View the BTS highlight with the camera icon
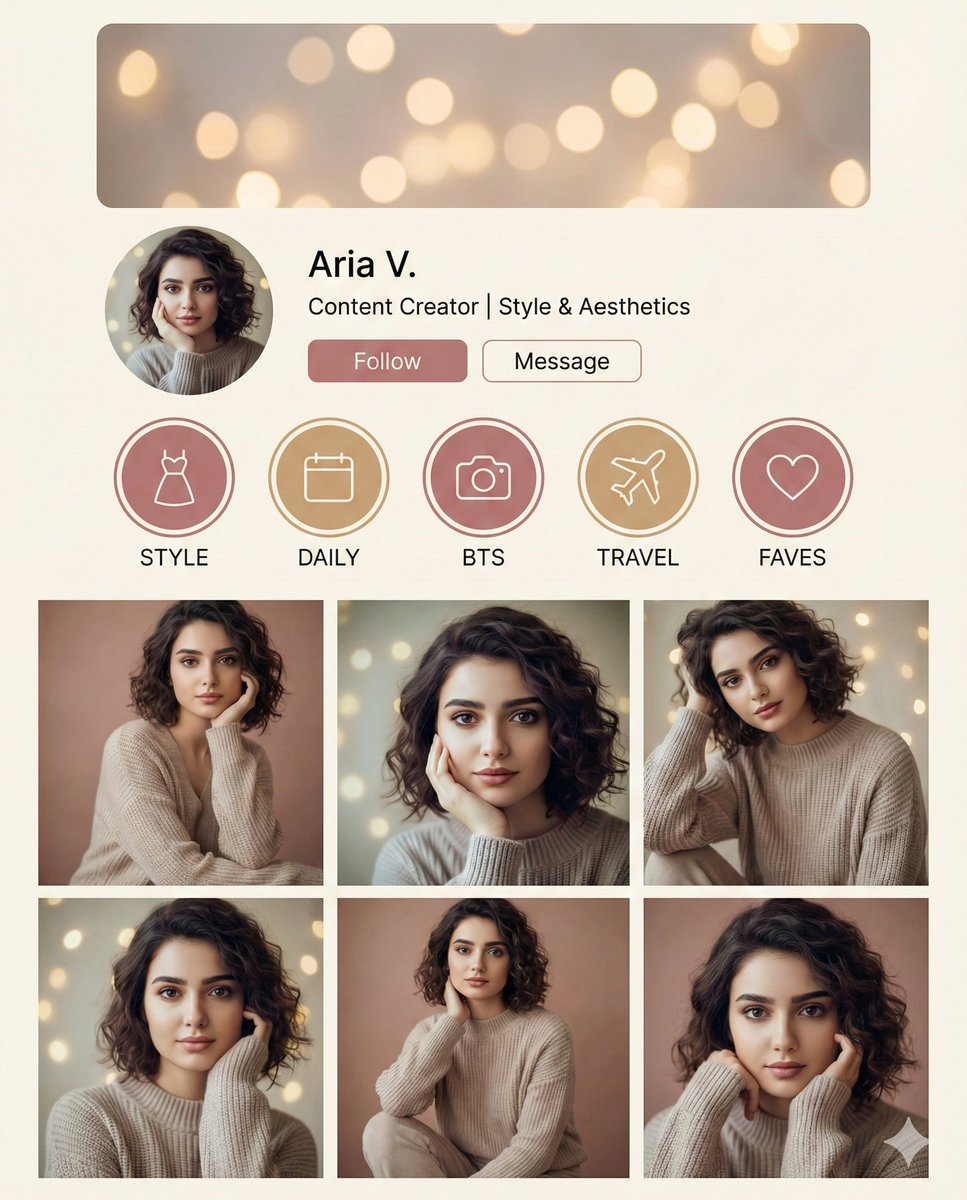This screenshot has height=1200, width=967. [x=484, y=479]
